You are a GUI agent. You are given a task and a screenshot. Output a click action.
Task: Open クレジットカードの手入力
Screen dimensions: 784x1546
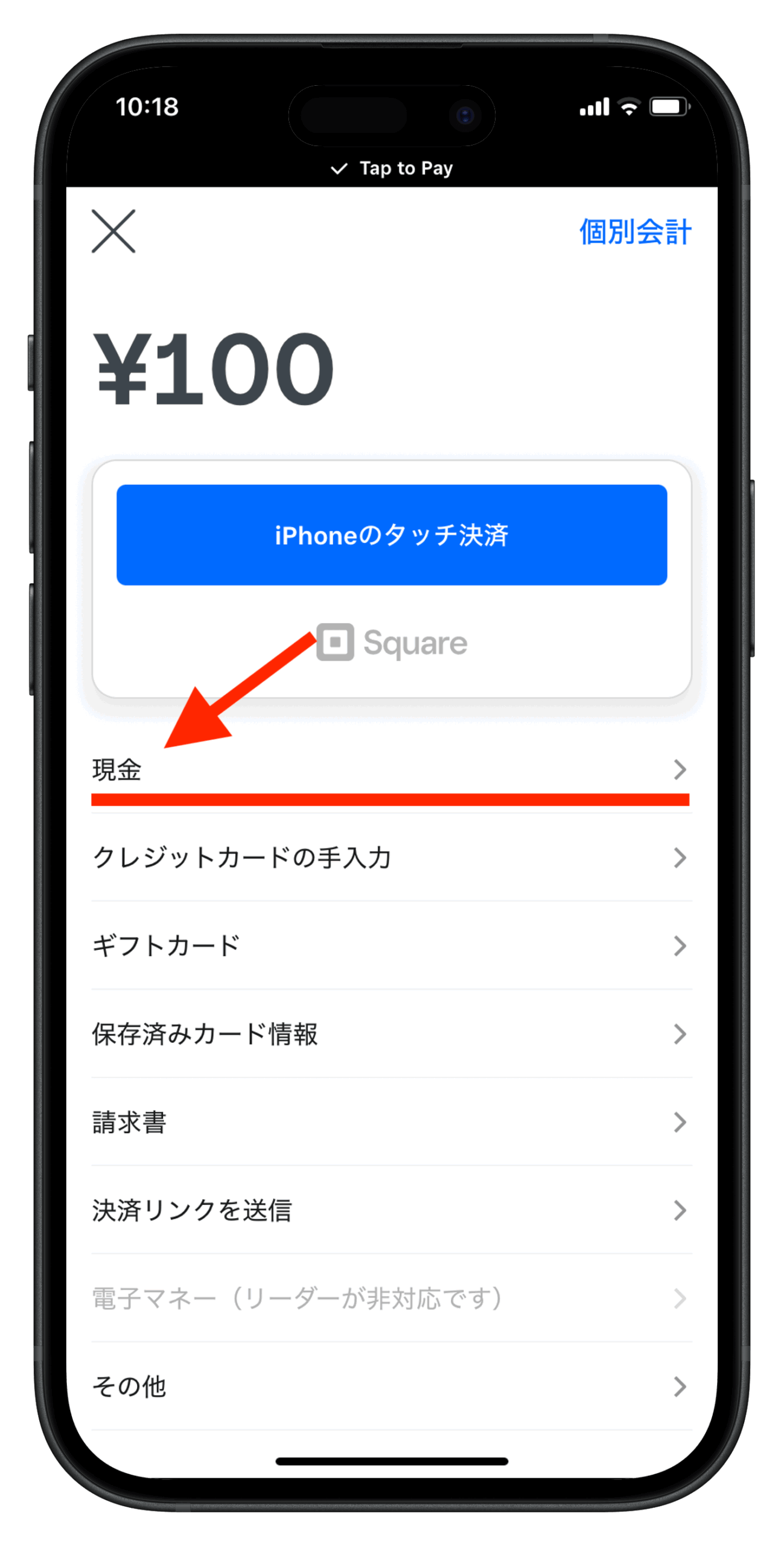pyautogui.click(x=392, y=858)
